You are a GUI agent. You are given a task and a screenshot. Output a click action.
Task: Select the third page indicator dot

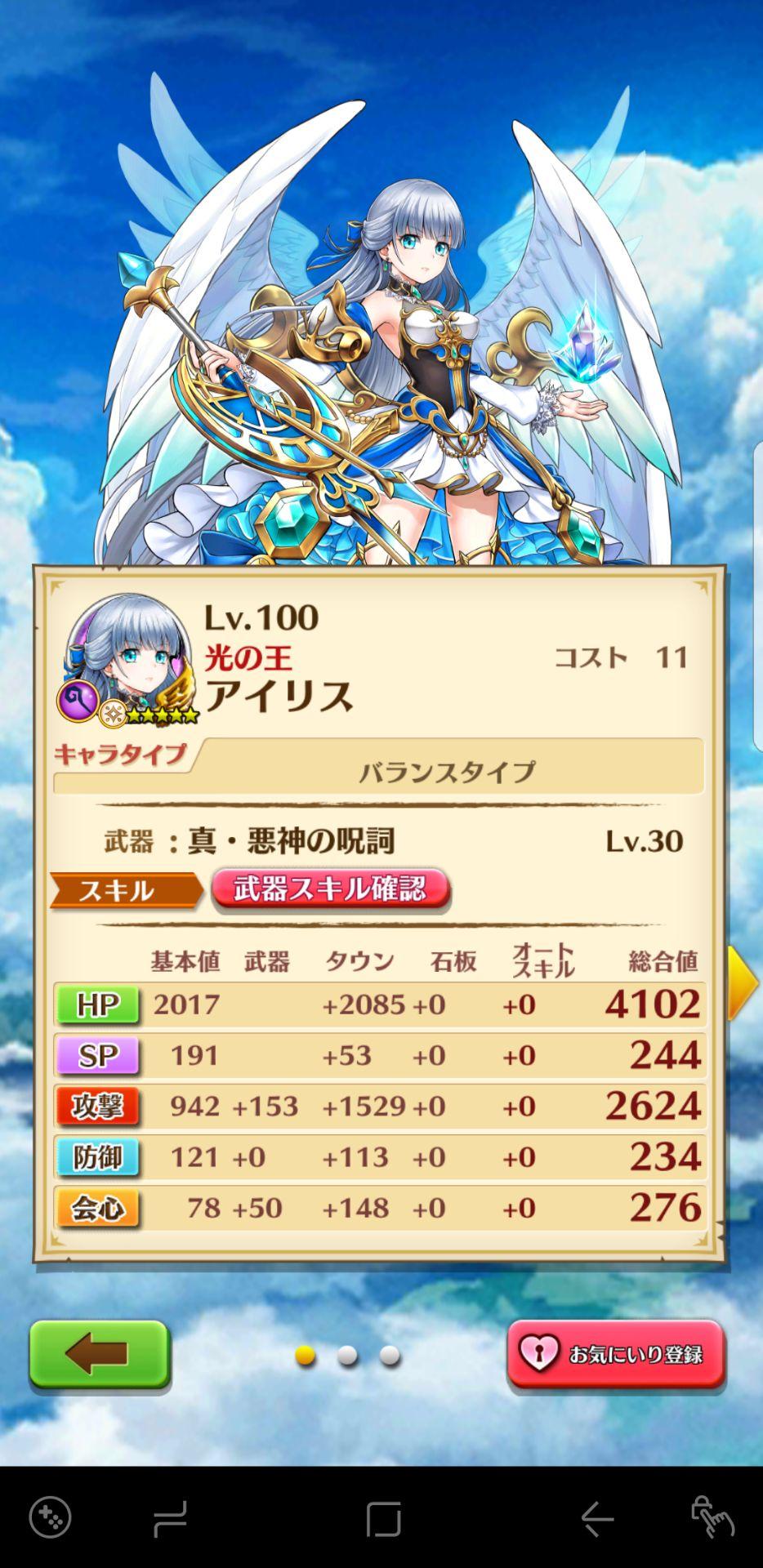(390, 1356)
